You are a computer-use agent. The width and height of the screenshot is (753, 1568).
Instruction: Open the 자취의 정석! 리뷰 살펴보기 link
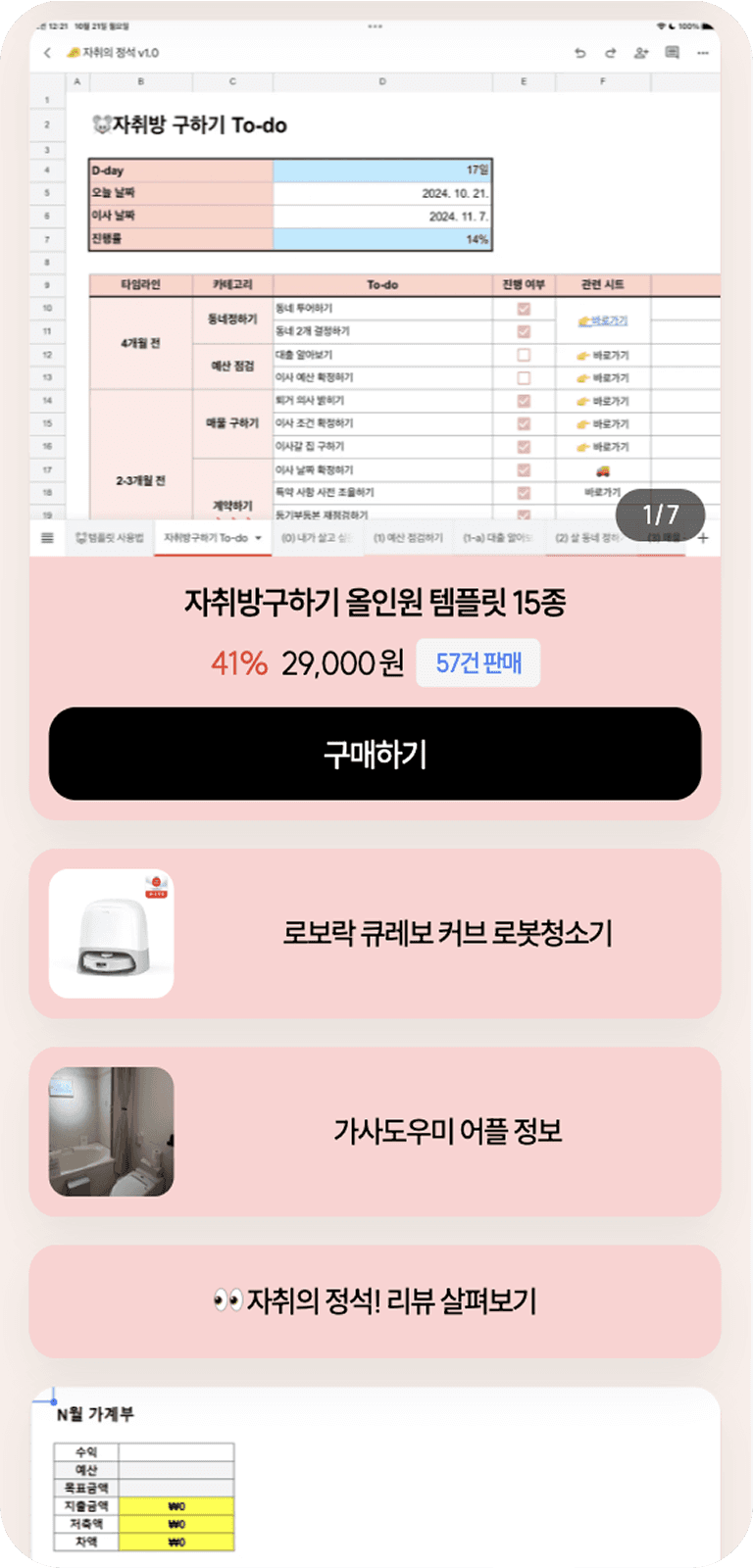click(x=376, y=1301)
